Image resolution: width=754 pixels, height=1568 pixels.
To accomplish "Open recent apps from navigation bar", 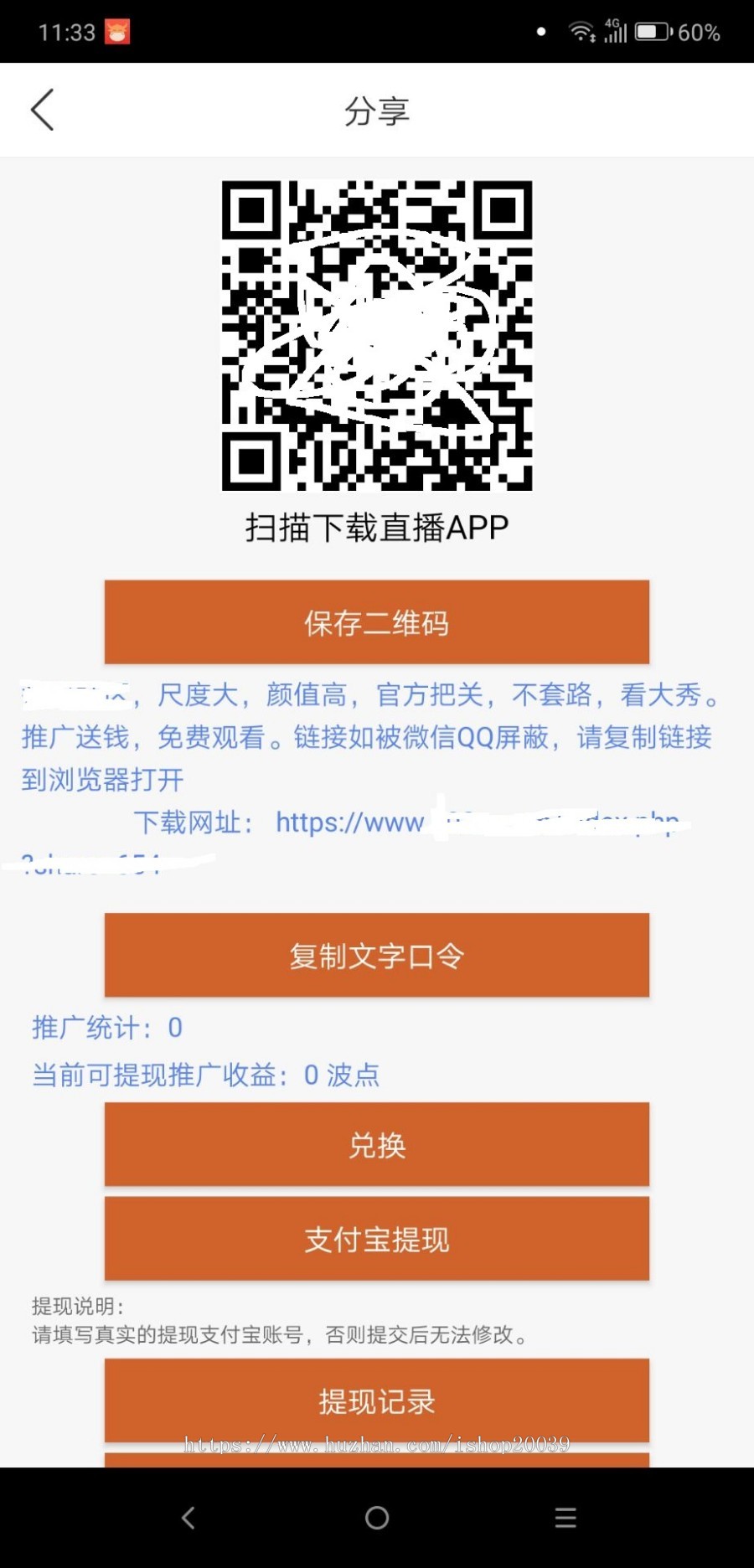I will tap(565, 1518).
